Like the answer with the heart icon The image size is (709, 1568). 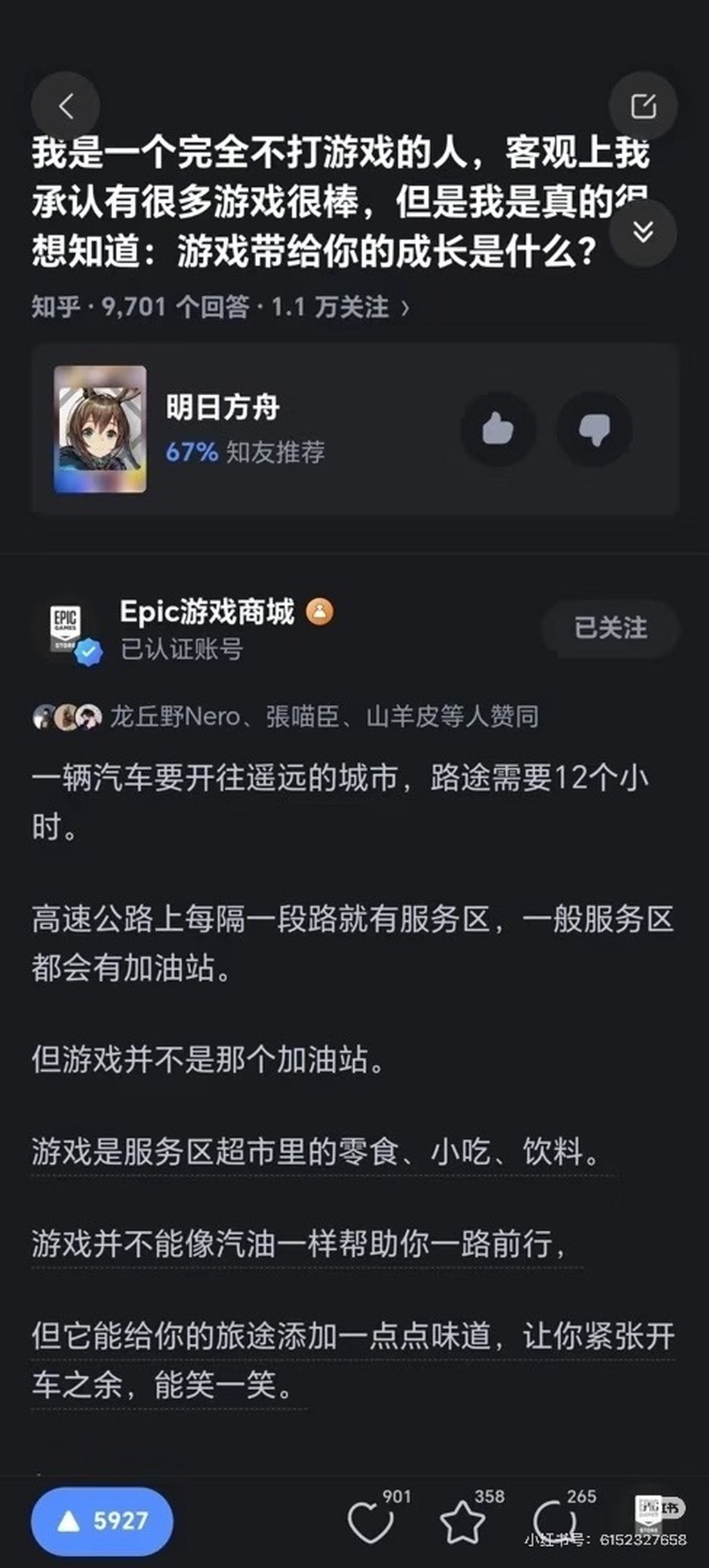coord(370,1522)
